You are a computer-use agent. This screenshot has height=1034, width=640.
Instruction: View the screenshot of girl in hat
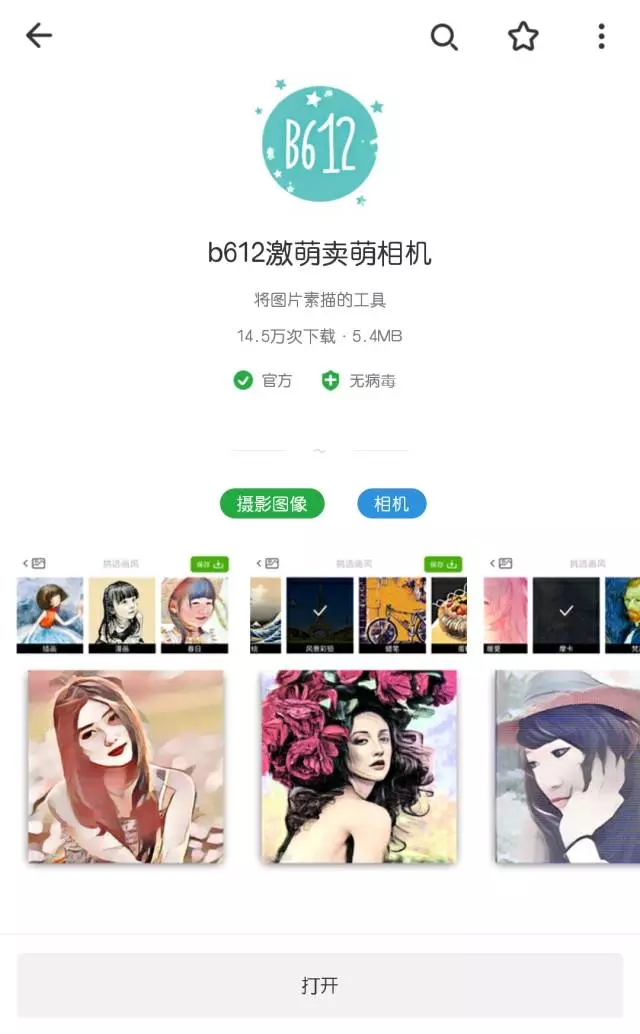[x=567, y=767]
